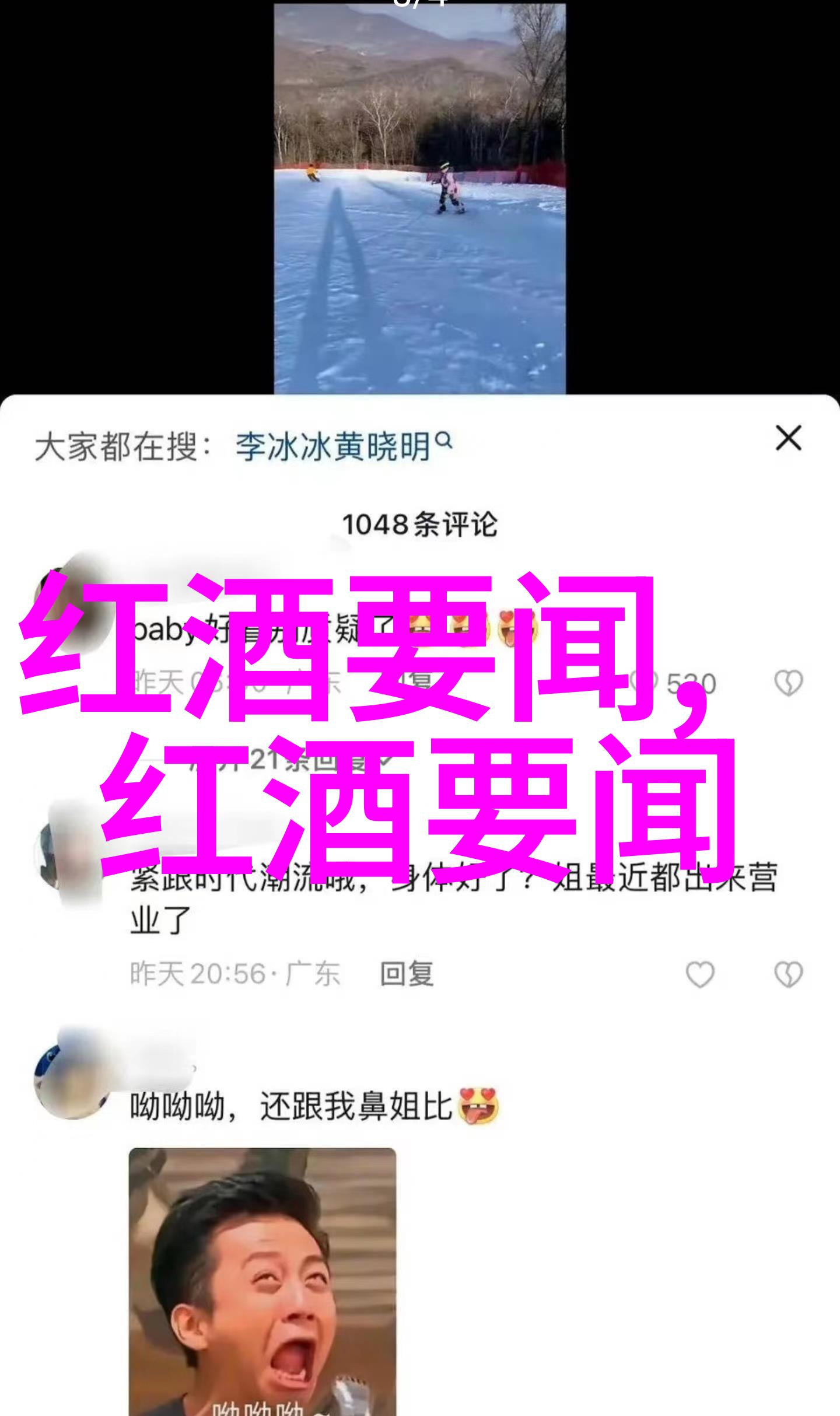
Task: Dislike the comment with 530 likes
Action: coord(788,682)
